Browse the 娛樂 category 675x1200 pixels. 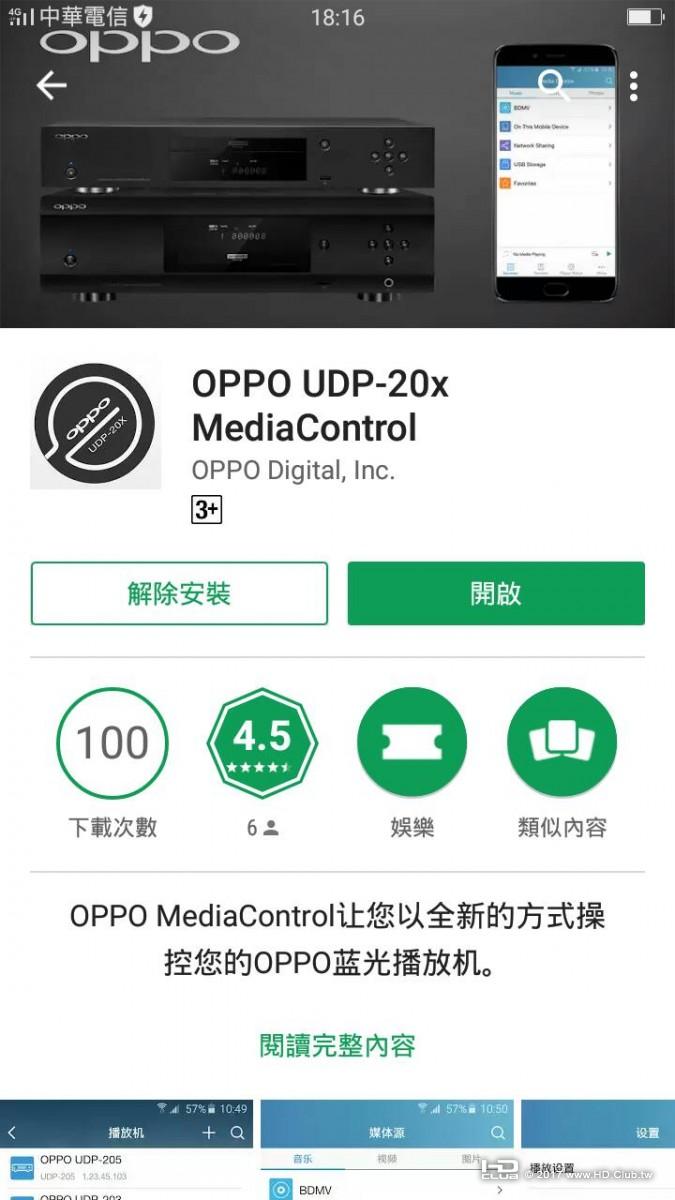[412, 744]
